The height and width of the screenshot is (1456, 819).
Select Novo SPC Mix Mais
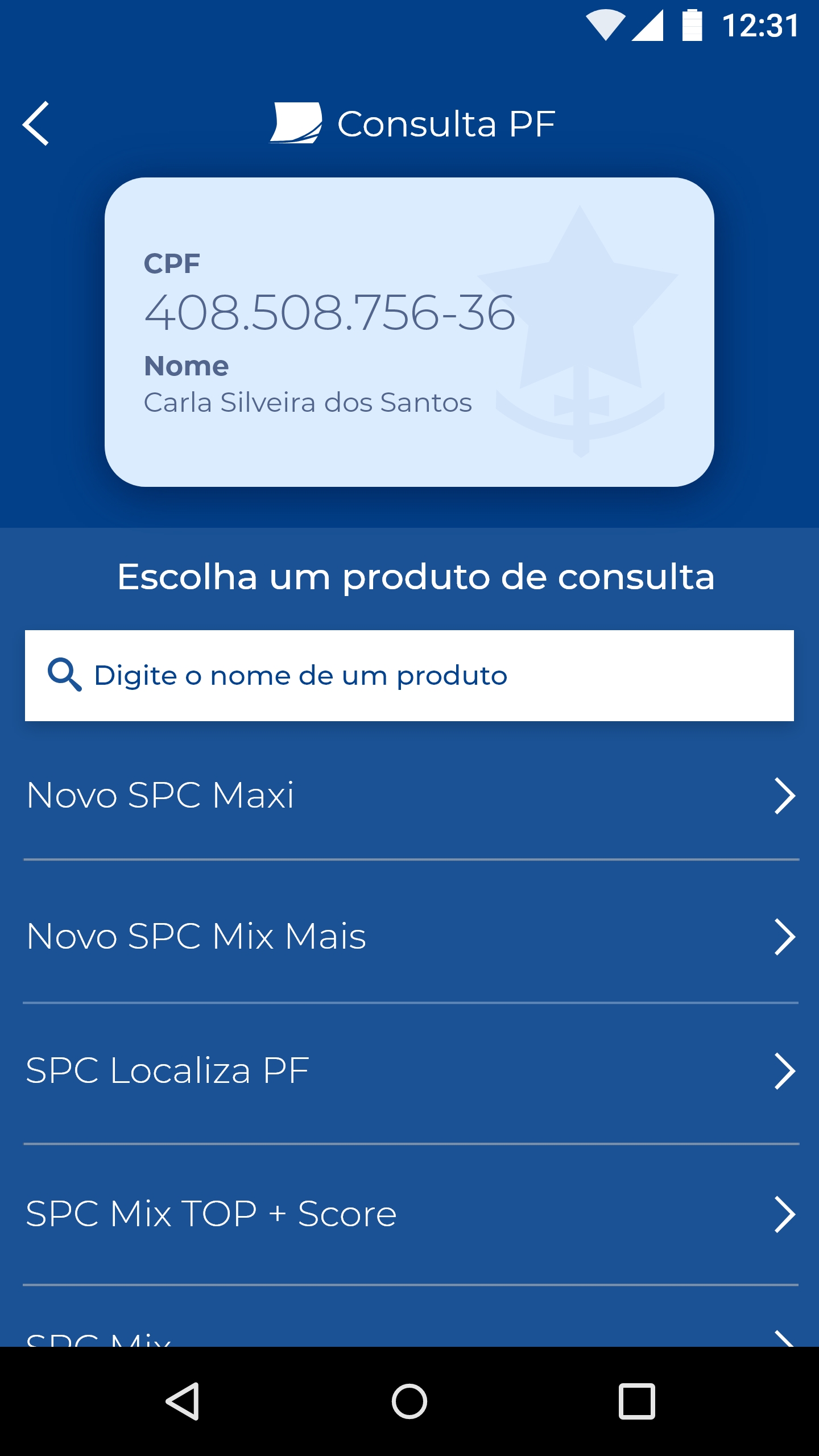411,936
